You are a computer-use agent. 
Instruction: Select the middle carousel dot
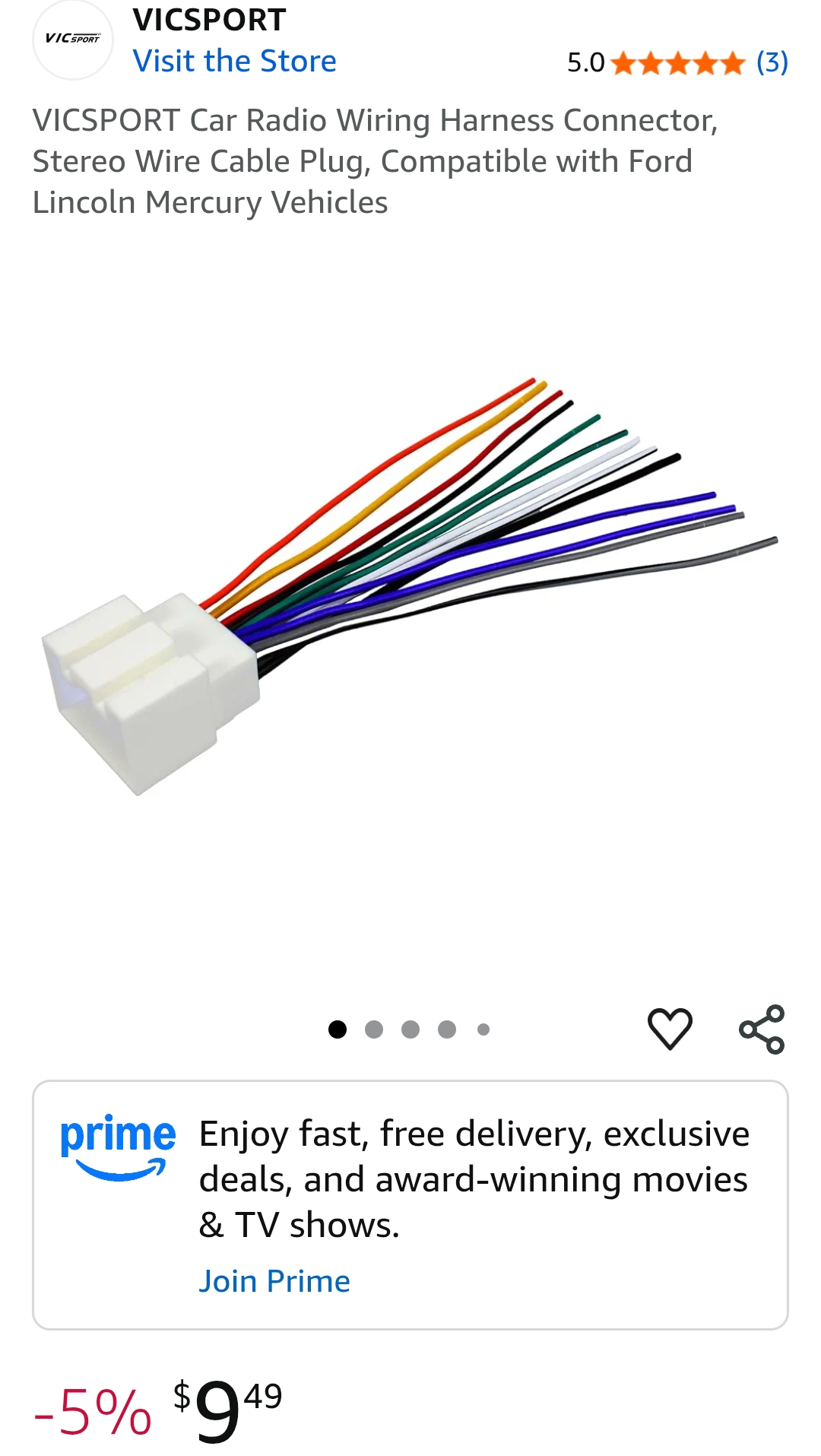pyautogui.click(x=410, y=1029)
